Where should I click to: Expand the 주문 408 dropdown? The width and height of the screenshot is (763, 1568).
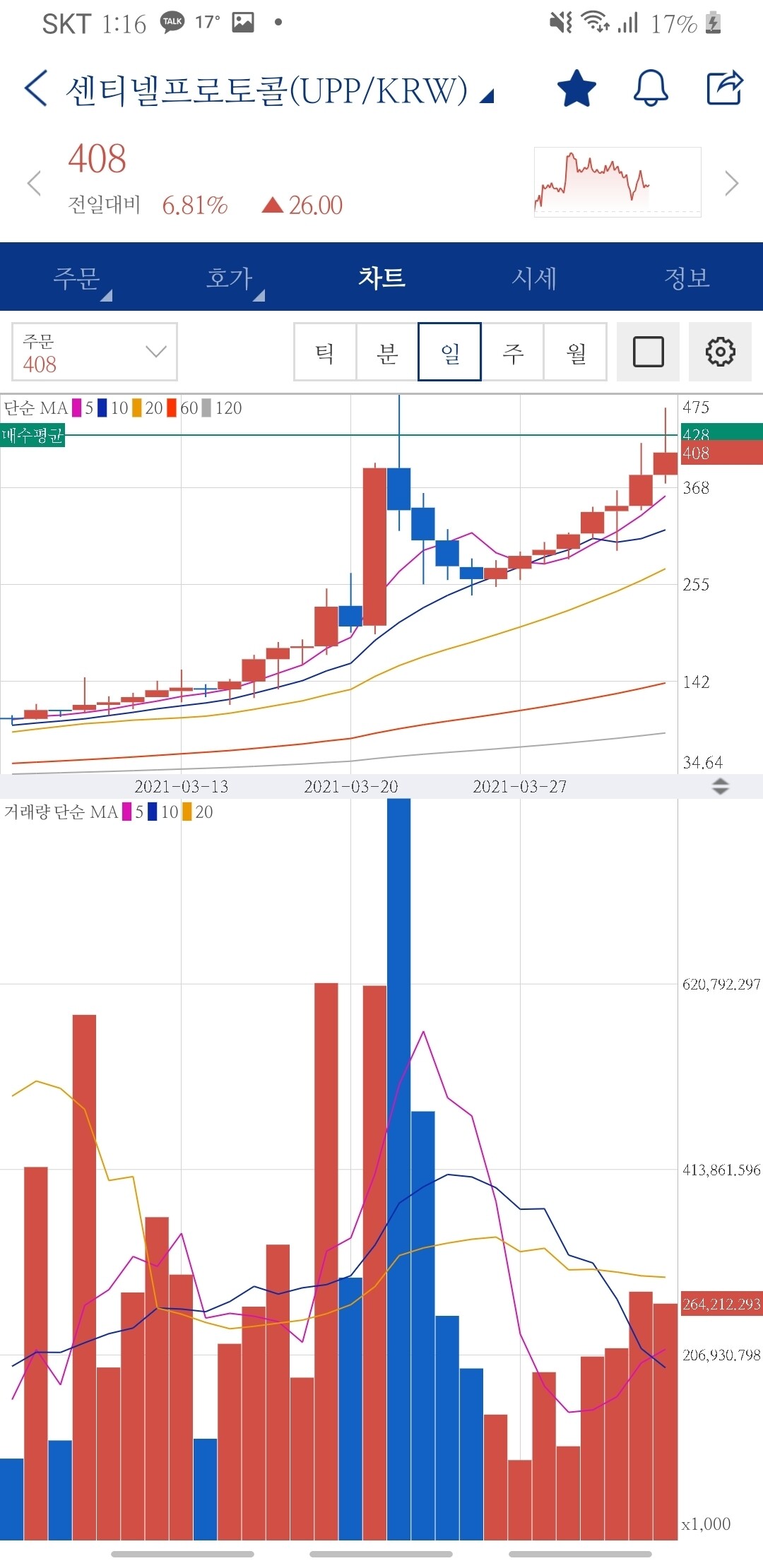tap(95, 352)
